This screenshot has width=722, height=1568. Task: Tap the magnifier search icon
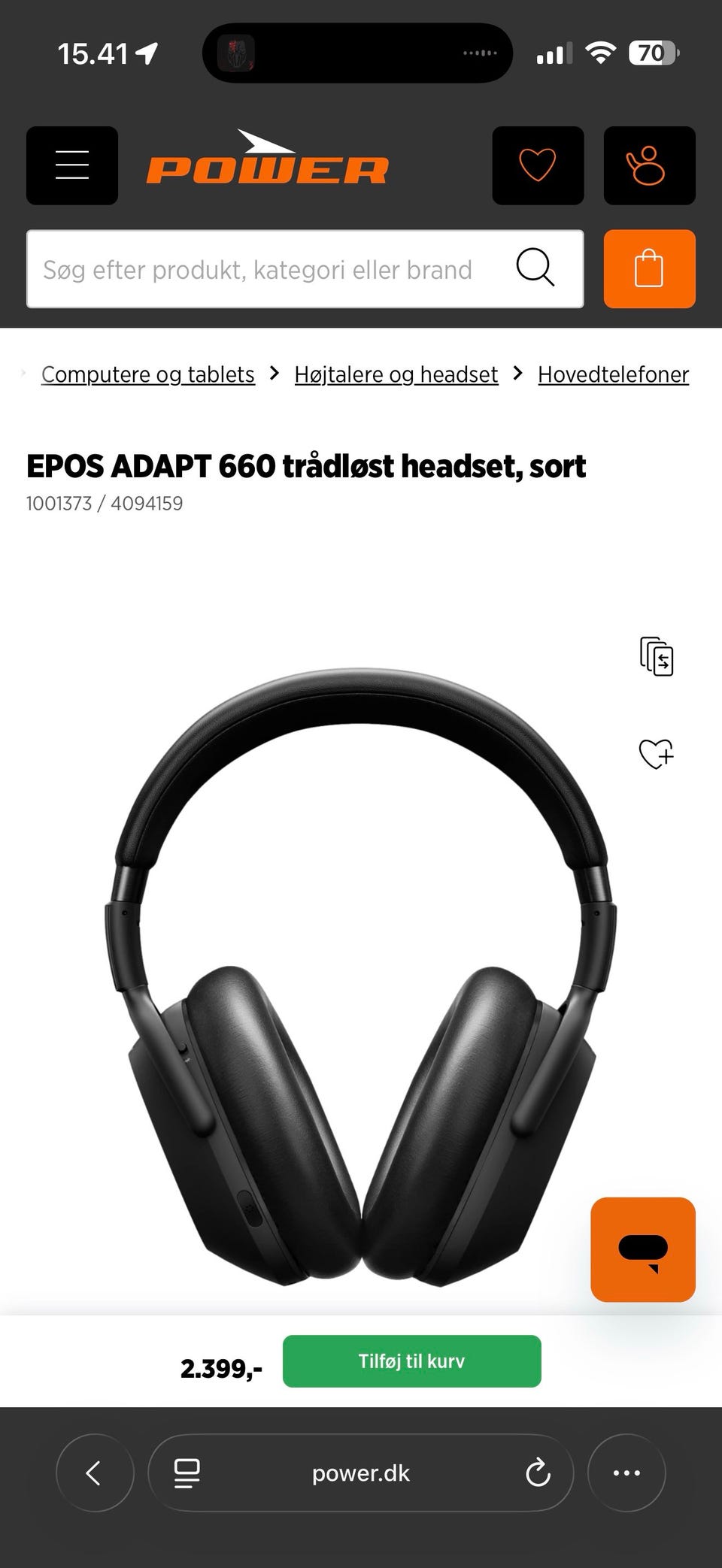535,268
